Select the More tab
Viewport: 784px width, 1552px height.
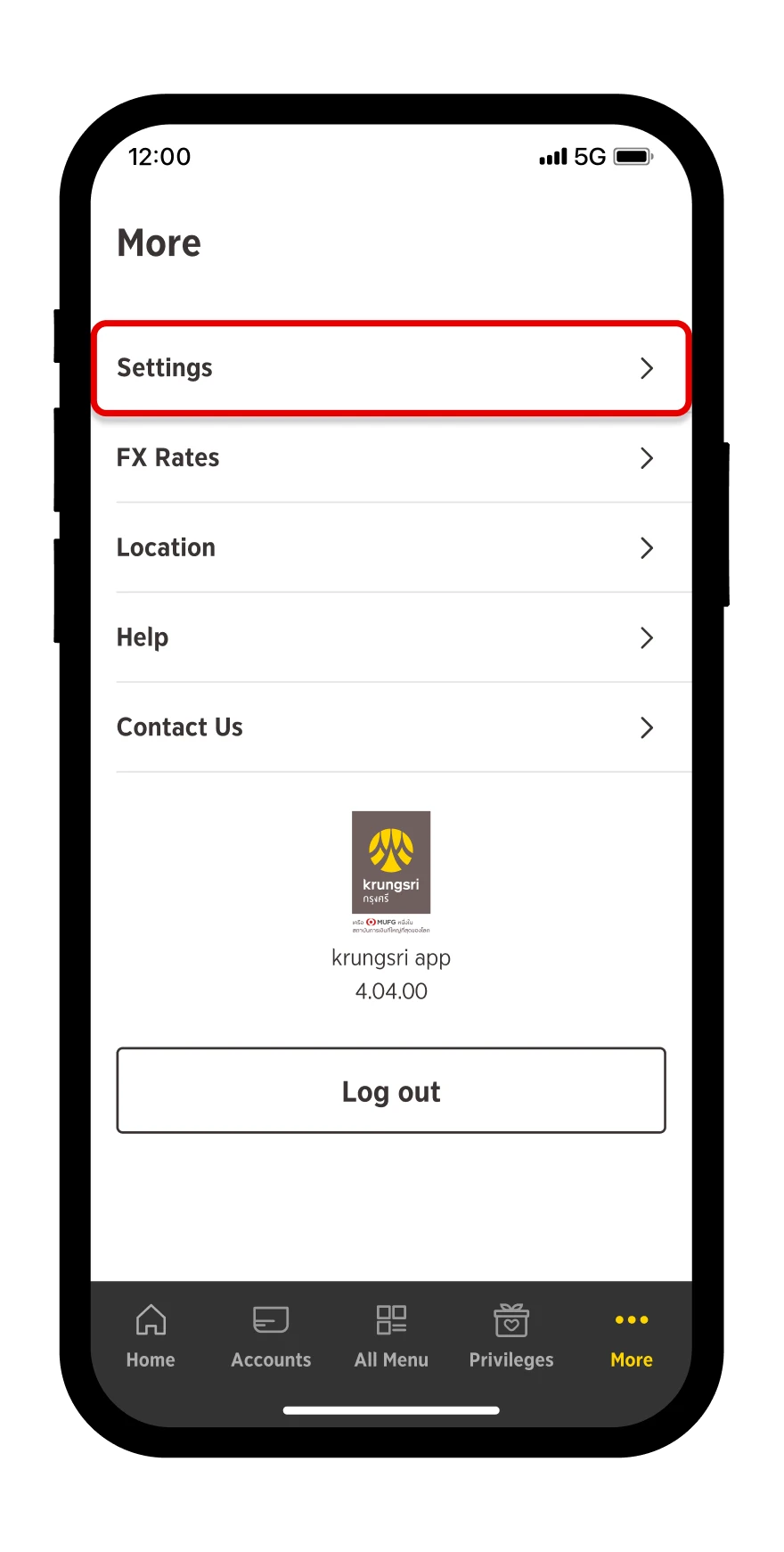pos(632,1336)
